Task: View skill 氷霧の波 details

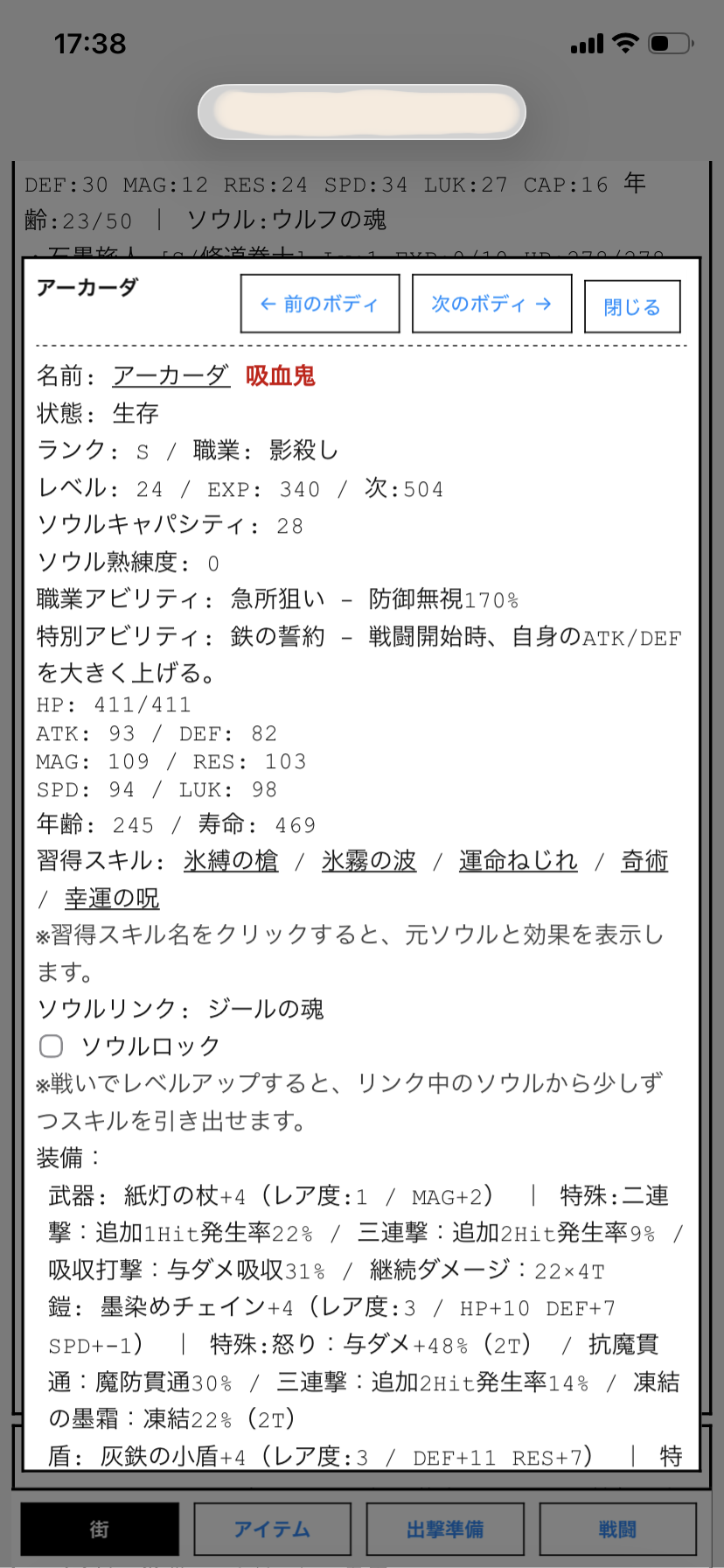Action: [368, 861]
